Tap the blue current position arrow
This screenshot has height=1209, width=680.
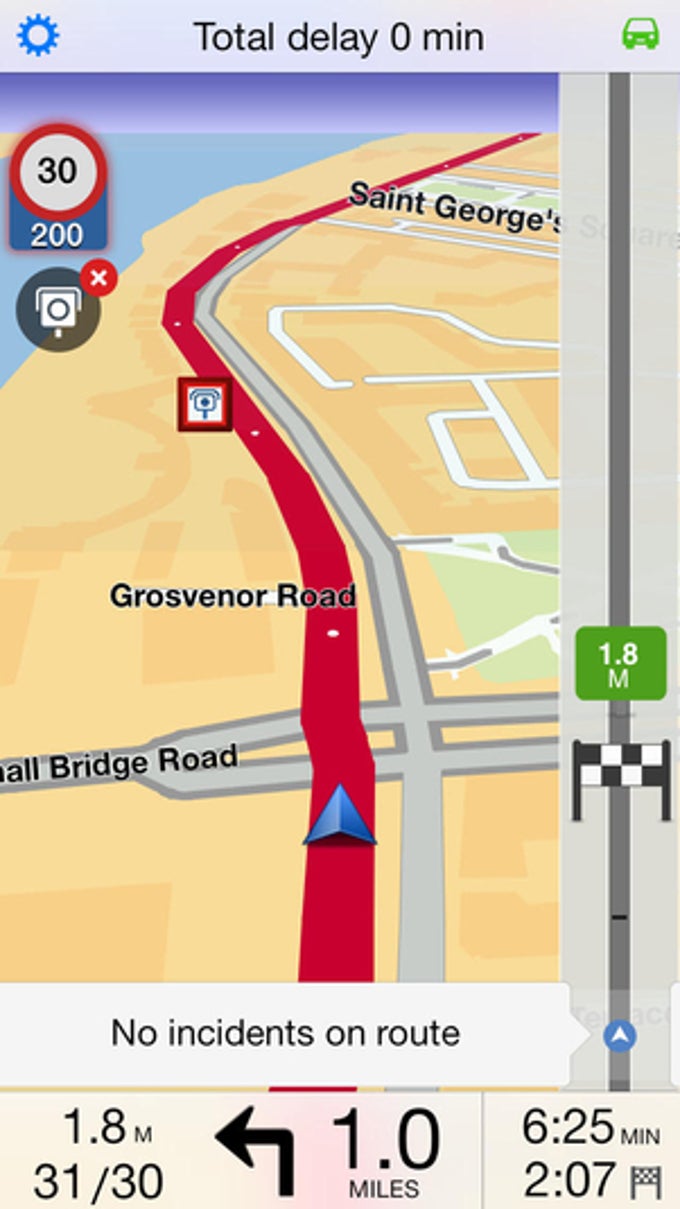(x=340, y=816)
